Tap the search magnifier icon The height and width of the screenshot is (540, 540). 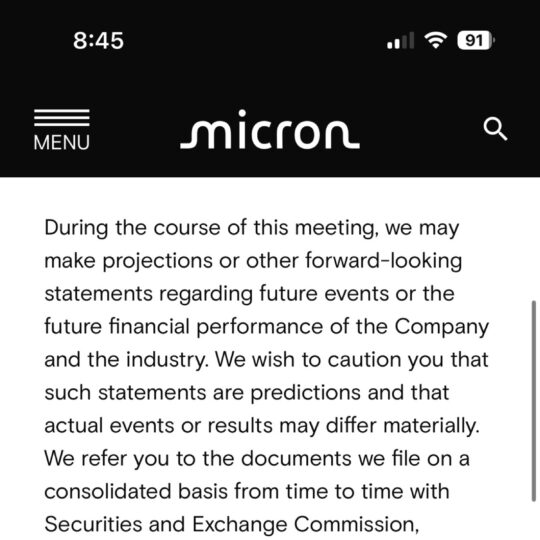(x=495, y=129)
